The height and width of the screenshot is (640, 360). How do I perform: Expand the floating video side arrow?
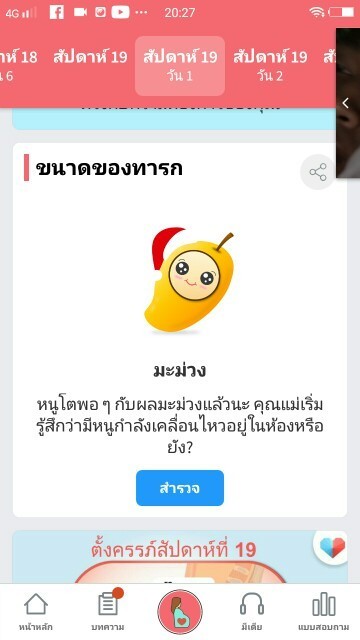[x=345, y=103]
